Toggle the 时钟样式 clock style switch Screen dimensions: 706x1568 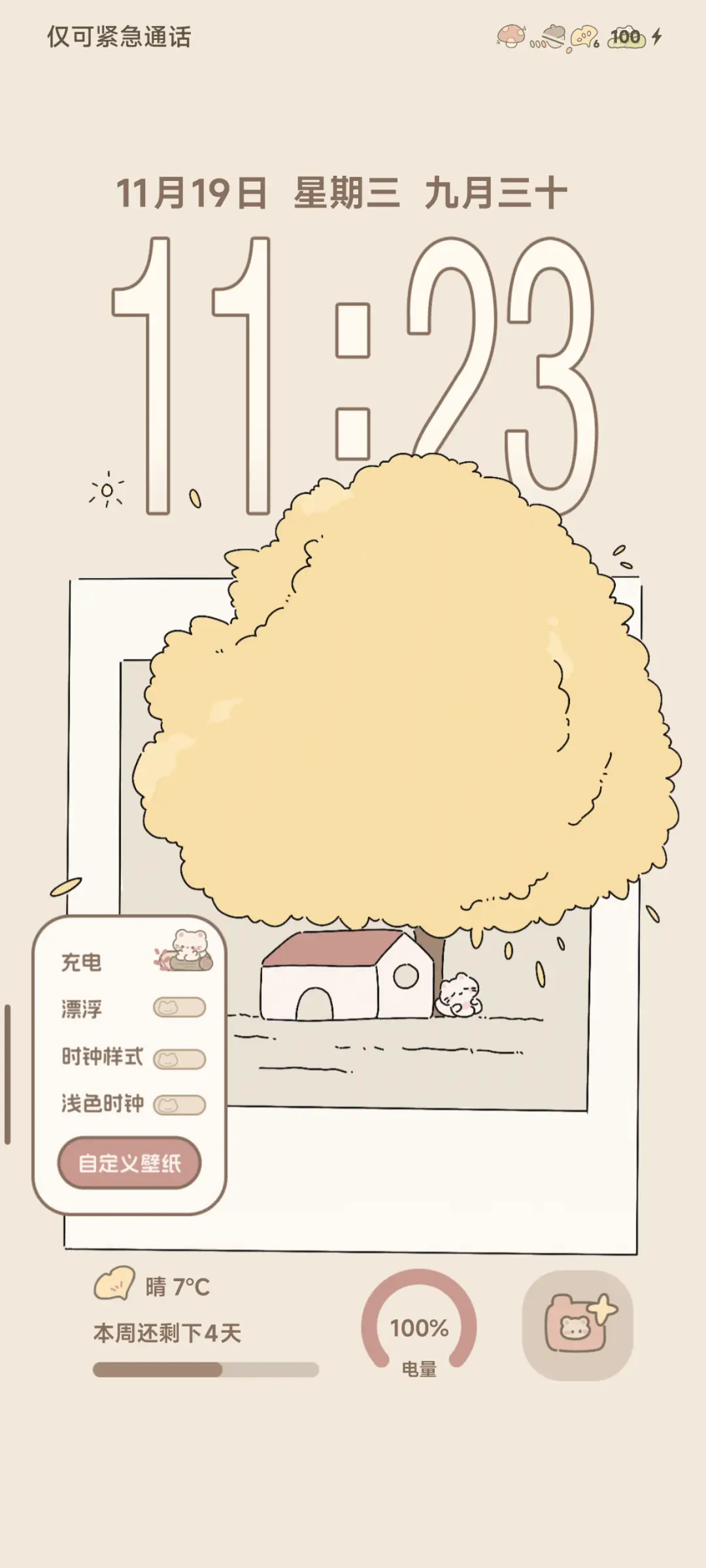179,1059
